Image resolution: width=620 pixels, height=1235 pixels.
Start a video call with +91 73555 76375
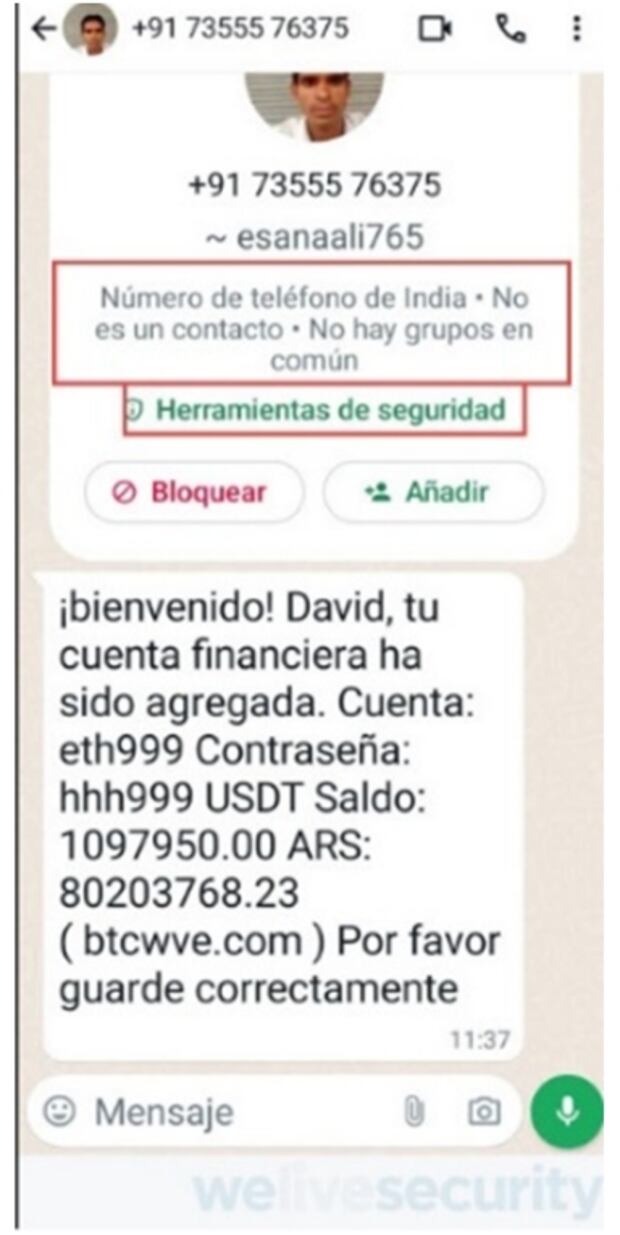coord(435,28)
